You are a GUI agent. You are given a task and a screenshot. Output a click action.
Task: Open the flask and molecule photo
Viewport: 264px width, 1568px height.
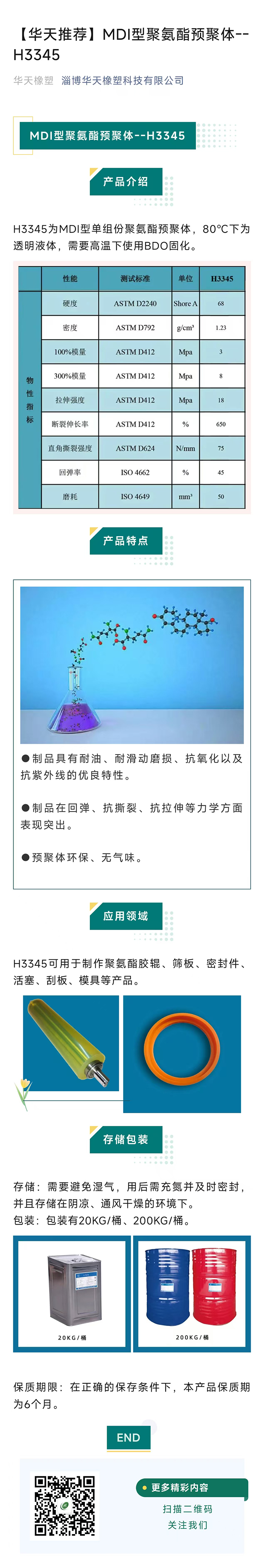pyautogui.click(x=132, y=665)
